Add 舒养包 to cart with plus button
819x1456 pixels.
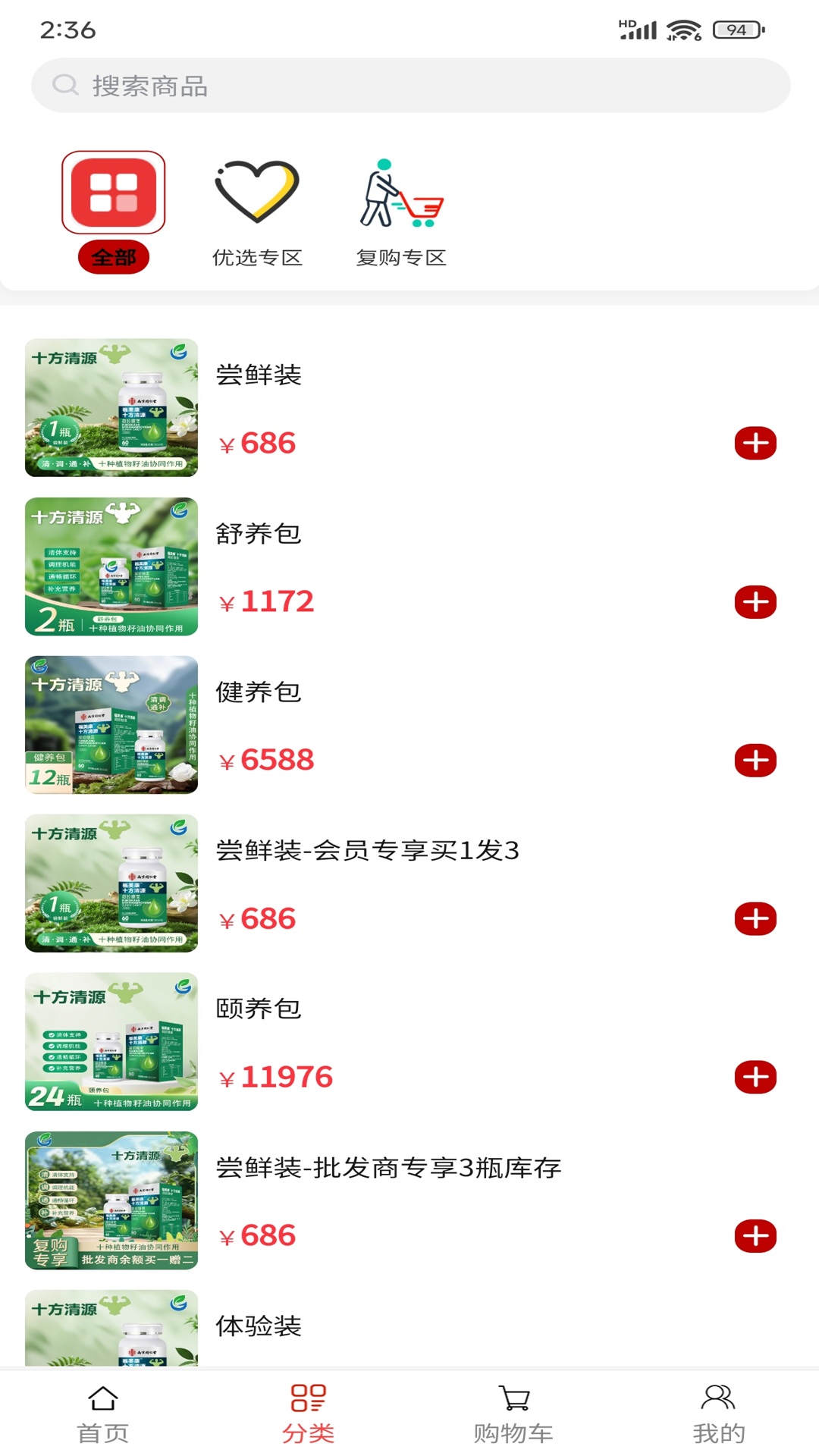pos(755,603)
